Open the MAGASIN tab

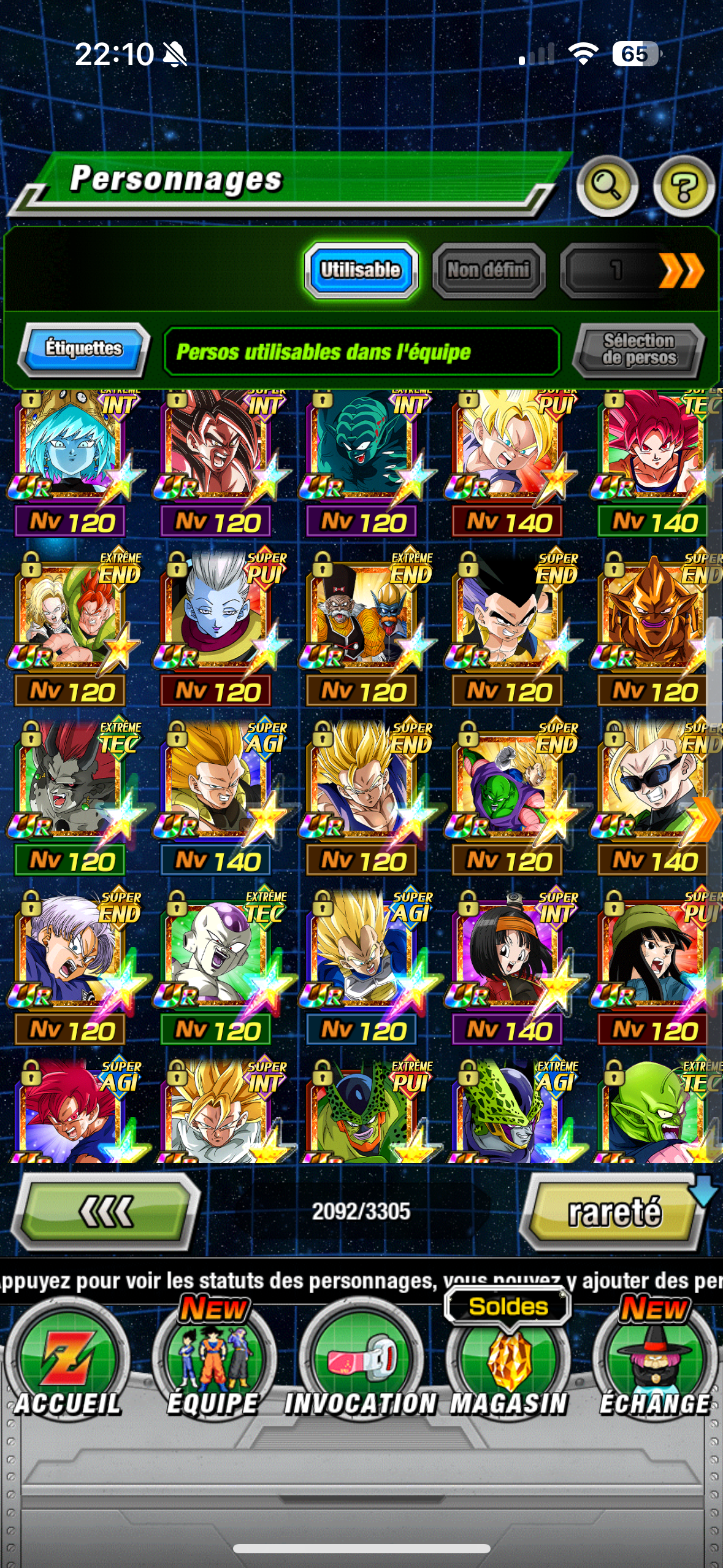click(x=508, y=1365)
